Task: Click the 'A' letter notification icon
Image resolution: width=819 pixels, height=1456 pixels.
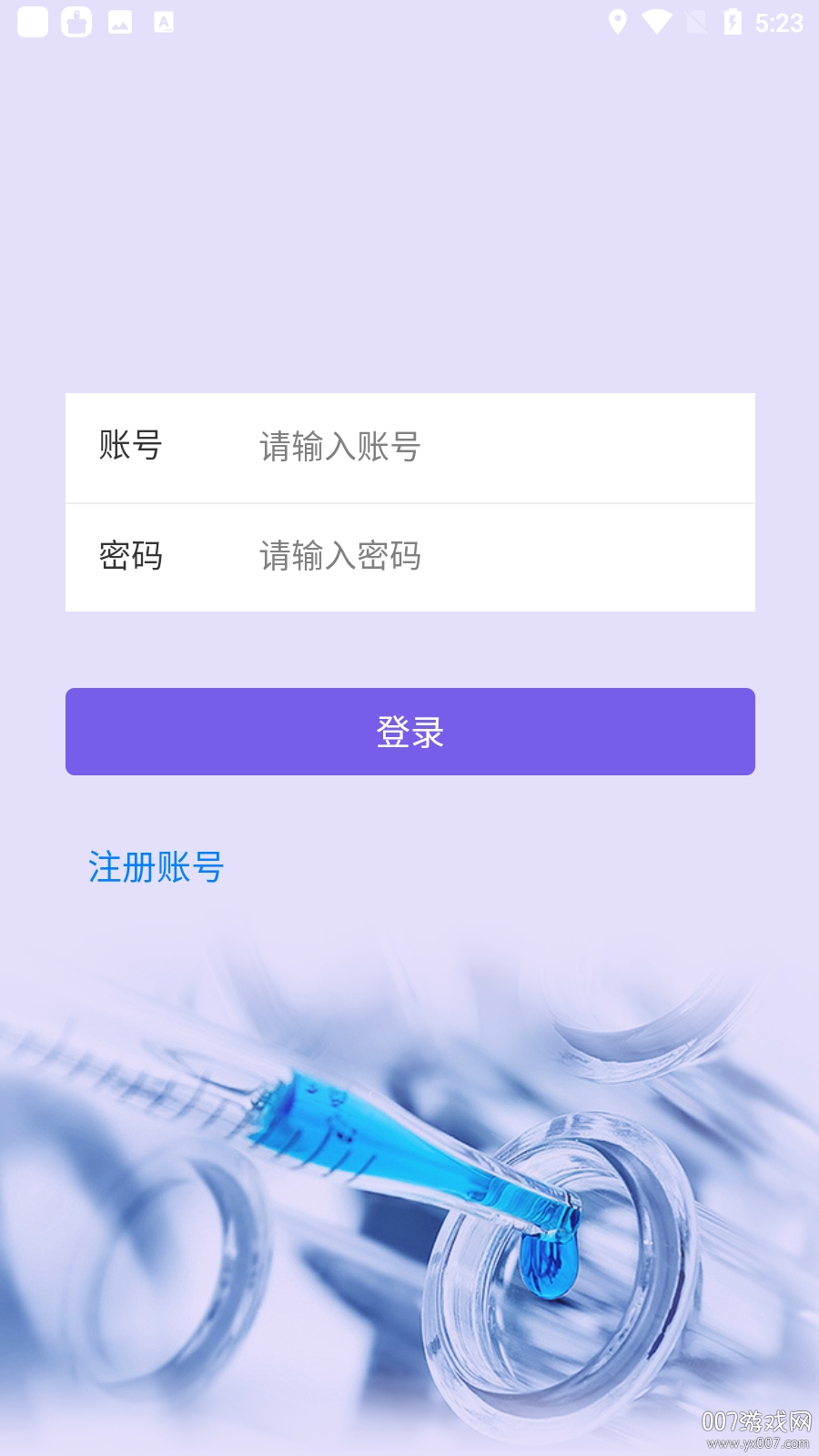Action: [165, 23]
